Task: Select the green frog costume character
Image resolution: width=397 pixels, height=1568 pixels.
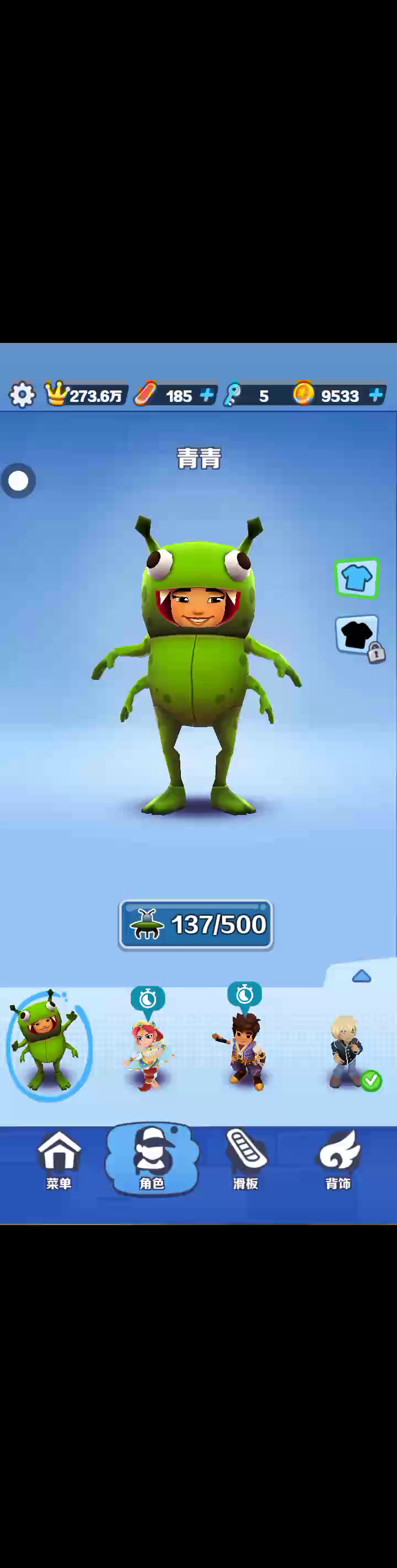Action: [47, 1043]
